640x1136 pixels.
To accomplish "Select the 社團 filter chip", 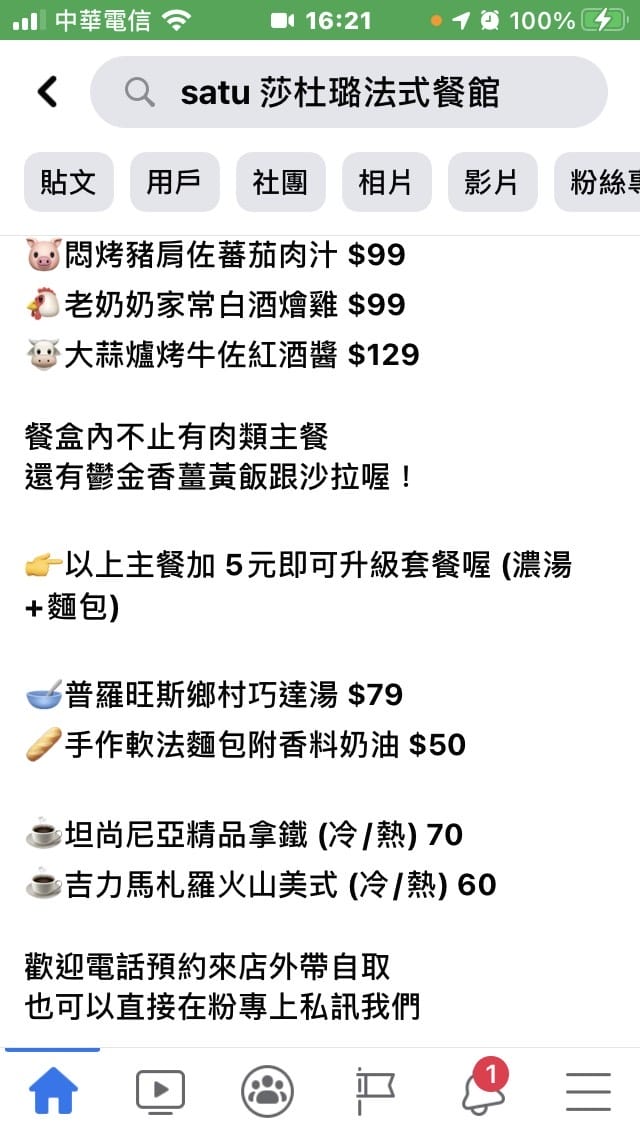I will (x=281, y=182).
